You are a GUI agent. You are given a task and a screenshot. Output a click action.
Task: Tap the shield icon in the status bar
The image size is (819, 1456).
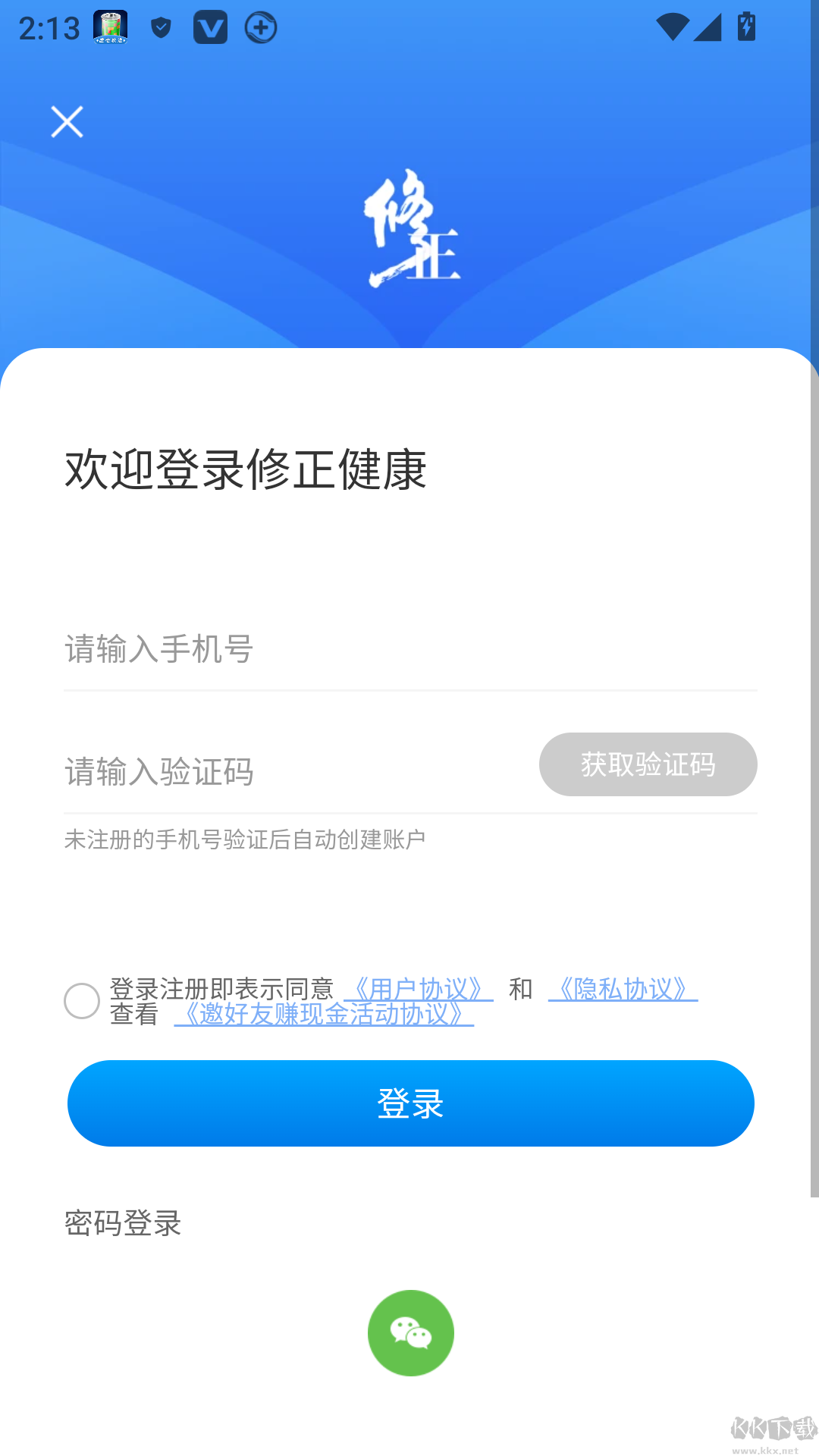pyautogui.click(x=161, y=27)
